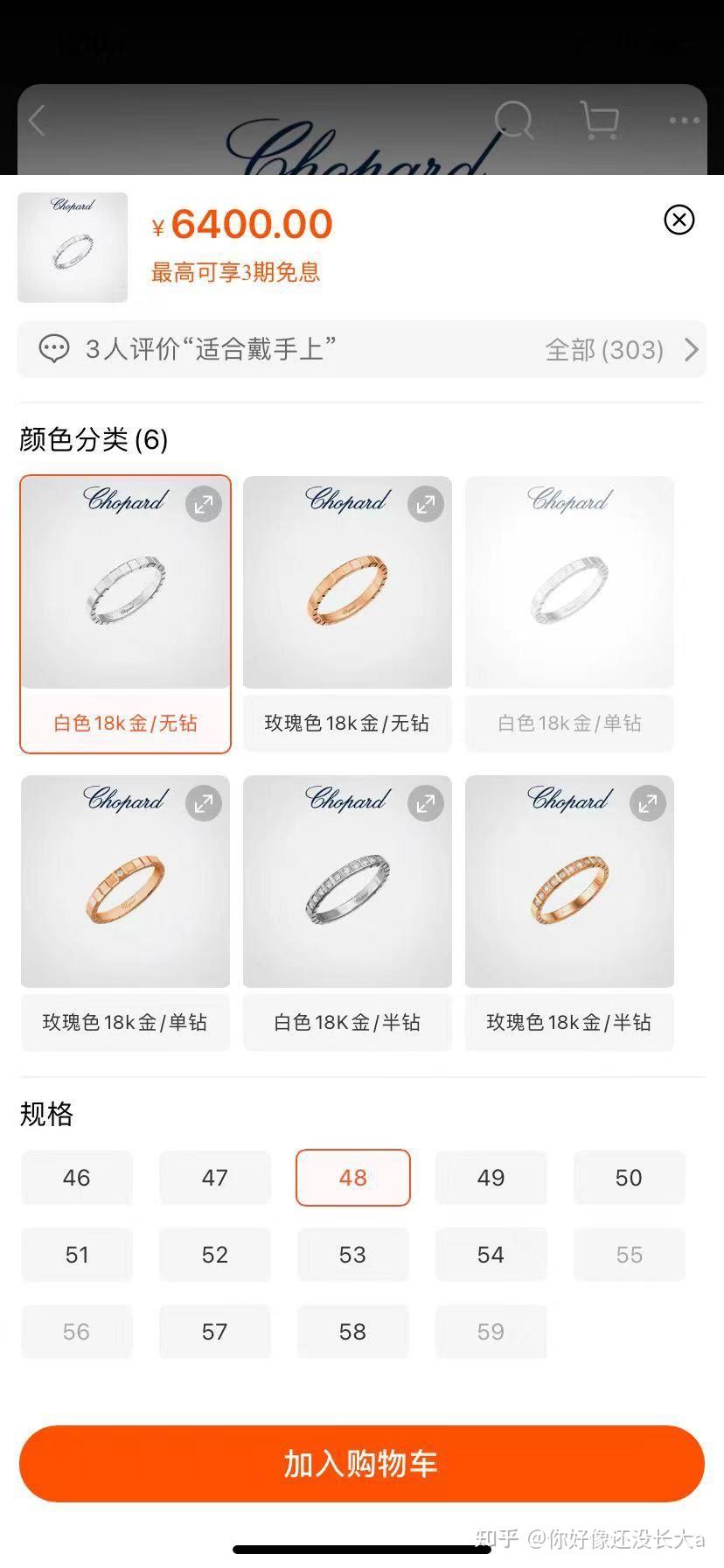Image resolution: width=724 pixels, height=1568 pixels.
Task: Choose 玫瑰色18k金/单钻 variant
Action: click(x=125, y=913)
